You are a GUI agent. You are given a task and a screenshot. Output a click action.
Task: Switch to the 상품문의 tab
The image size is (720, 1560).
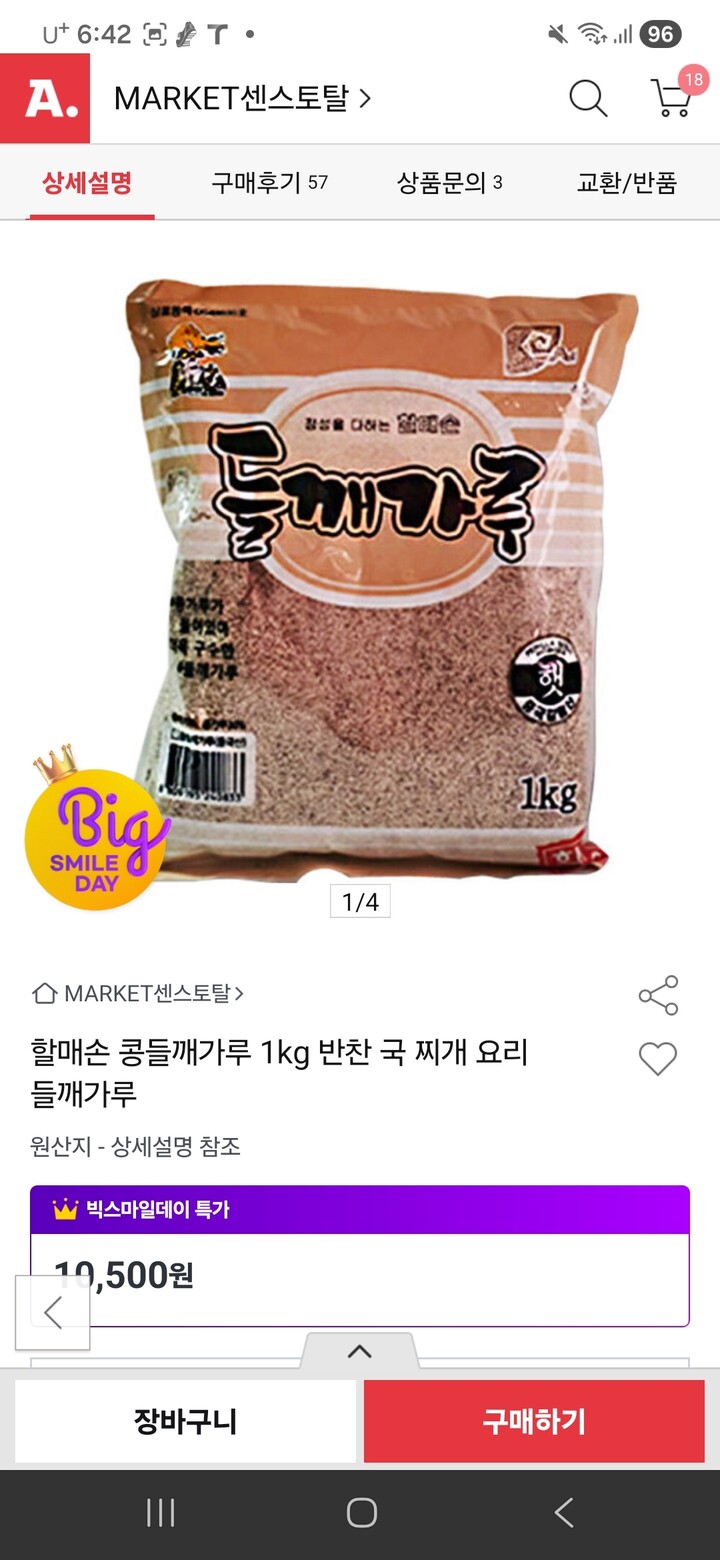(x=449, y=182)
